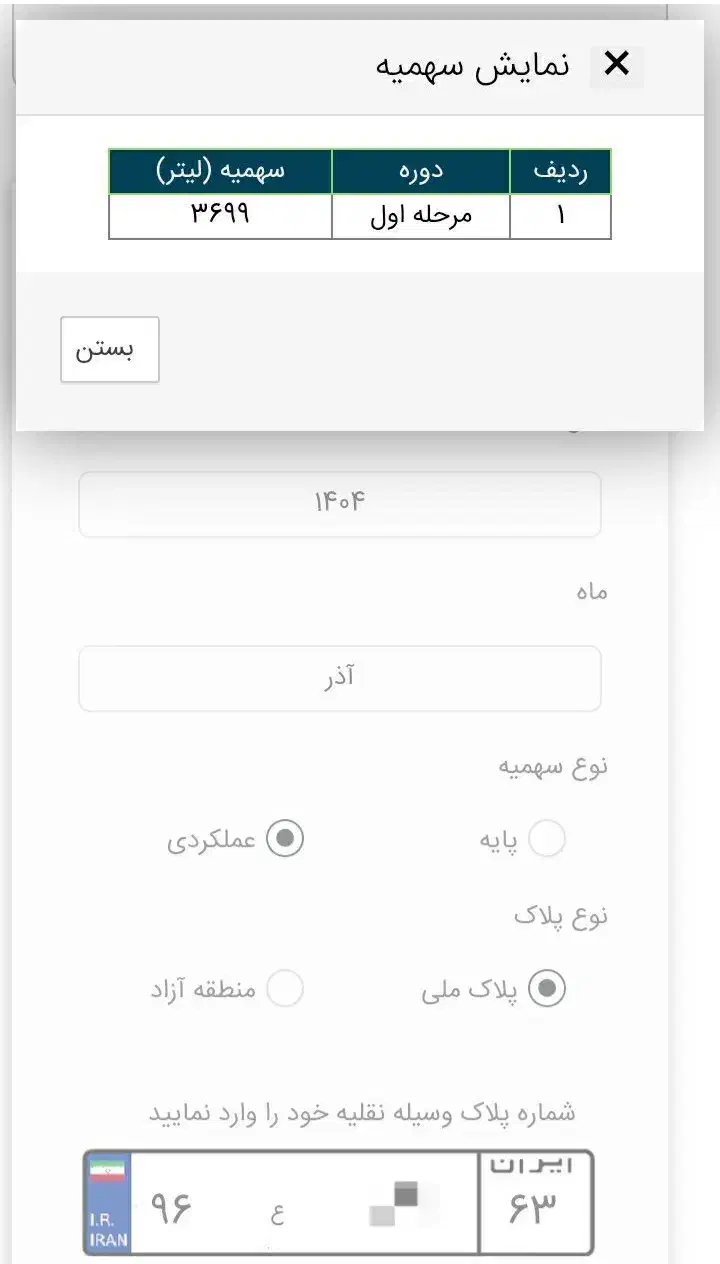Click the ردیف column header
Image resolution: width=720 pixels, height=1264 pixels.
560,170
